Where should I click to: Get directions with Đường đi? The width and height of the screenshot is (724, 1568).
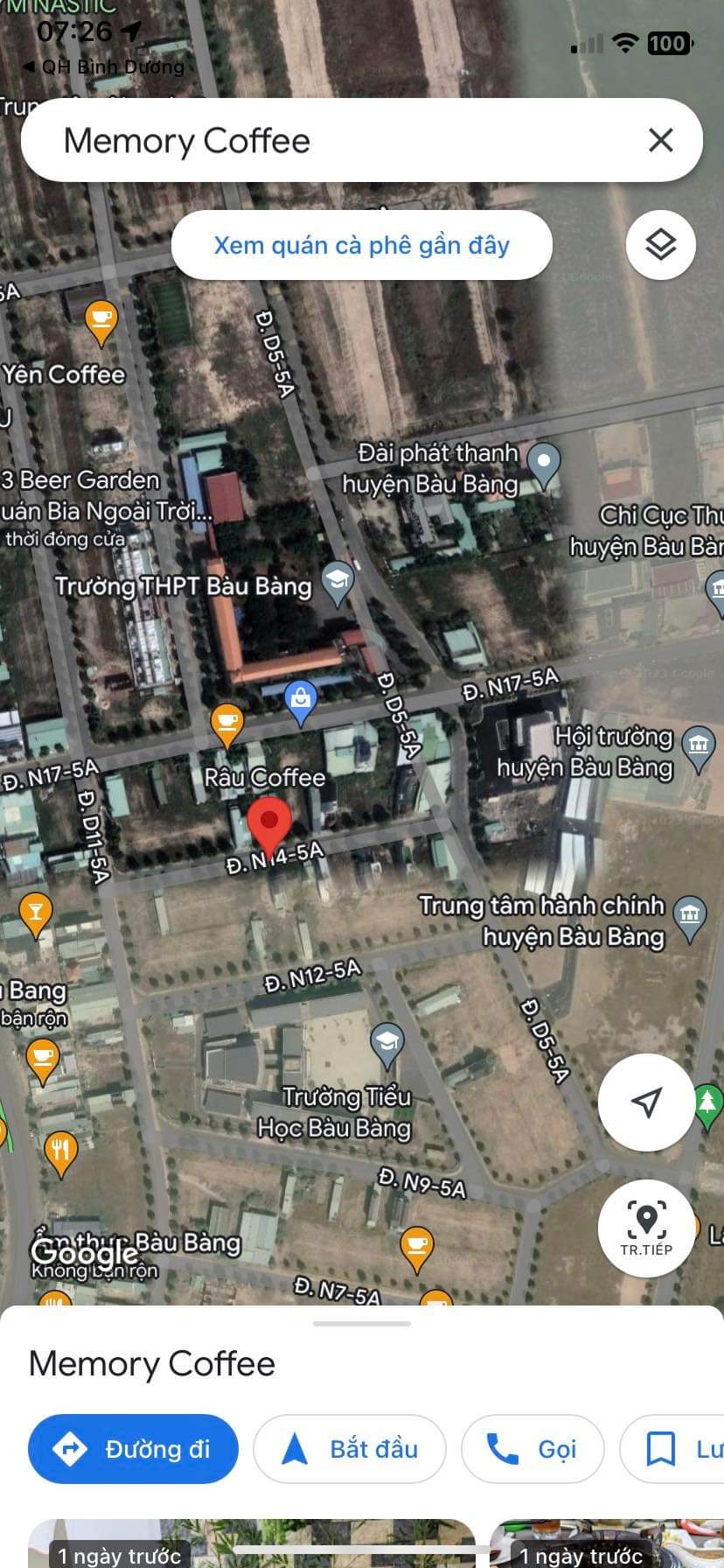133,1449
